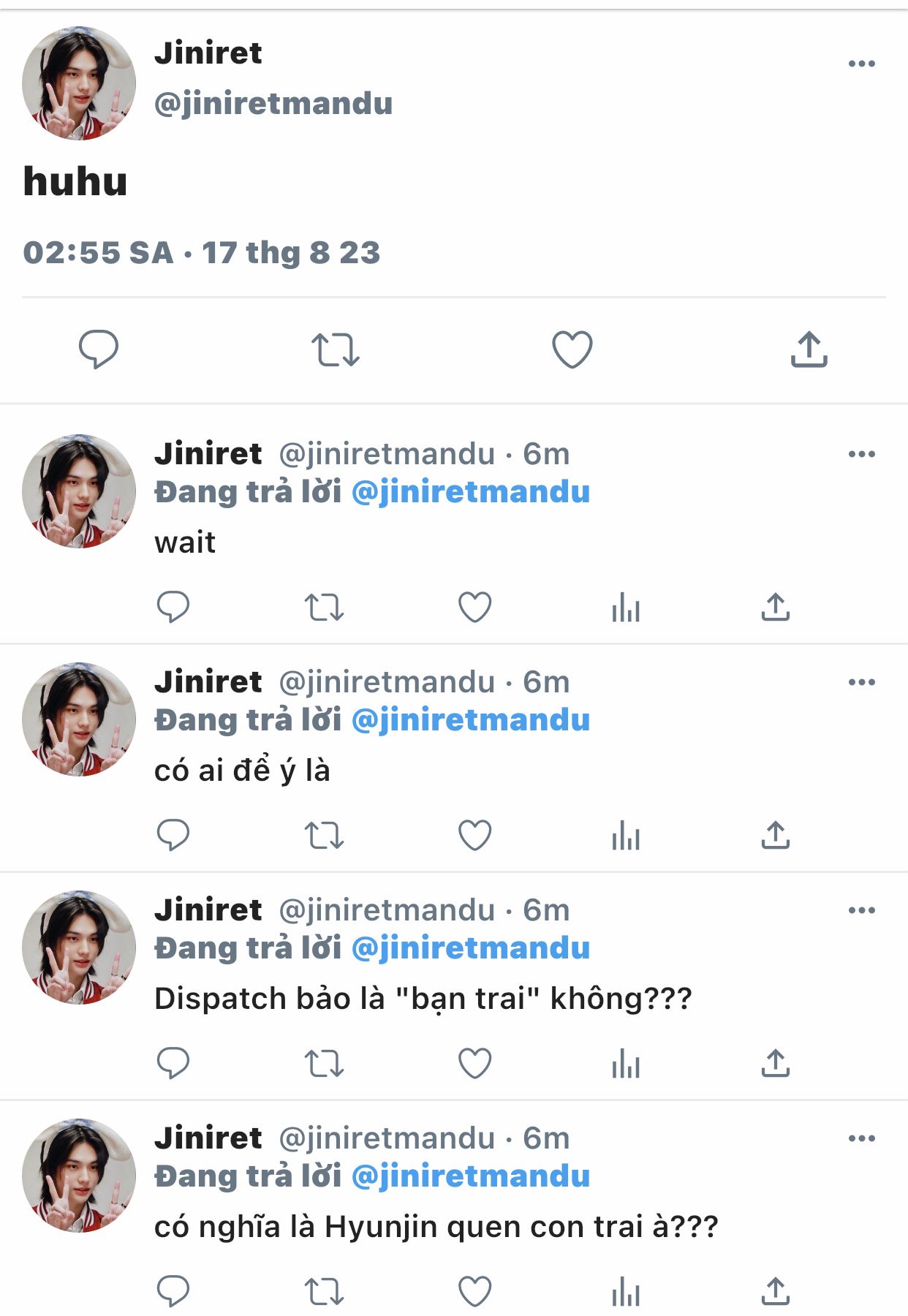Retweet the Hyunjin reply
908x1316 pixels.
pyautogui.click(x=324, y=1291)
